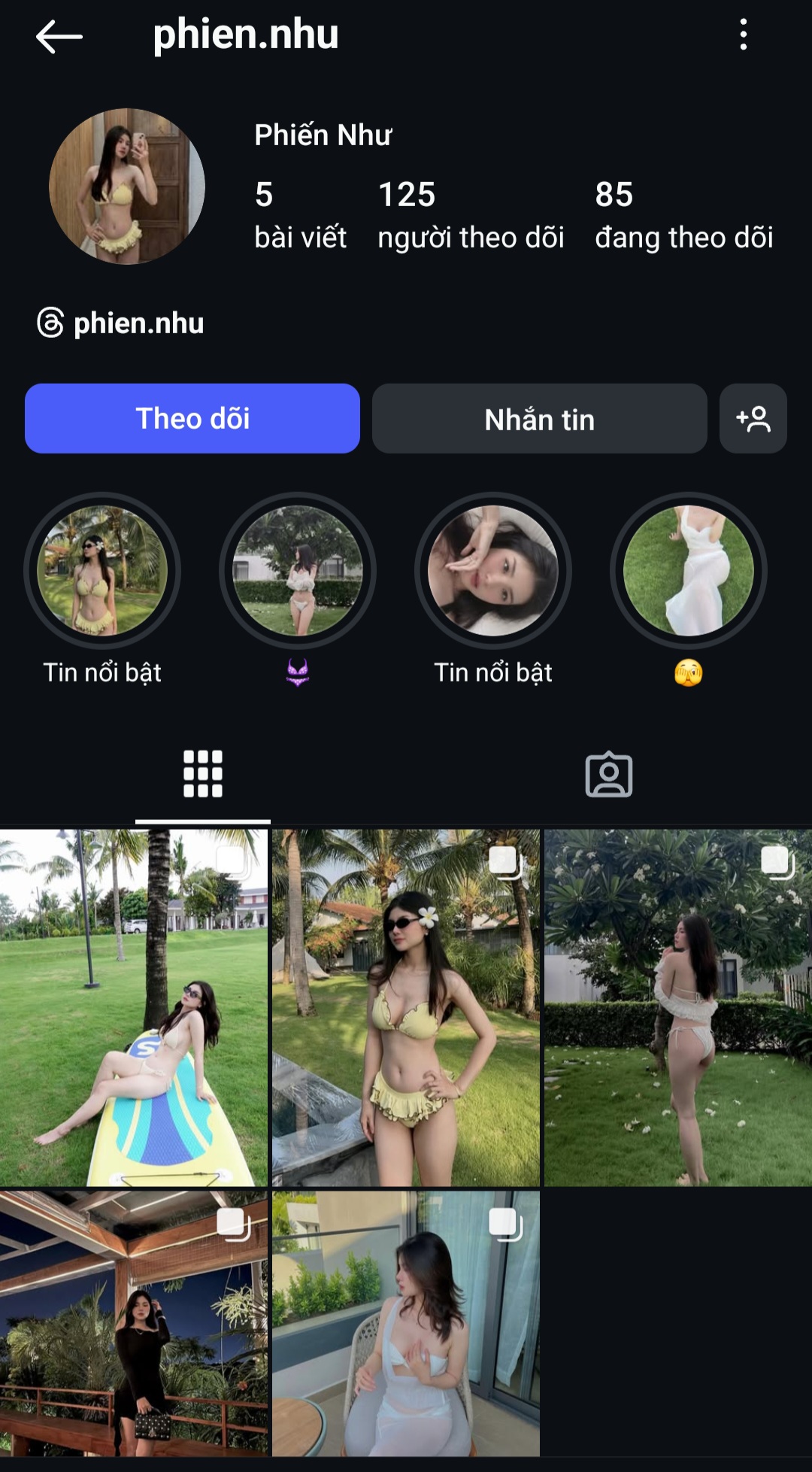Open the post under the flowering tree

(678, 1008)
